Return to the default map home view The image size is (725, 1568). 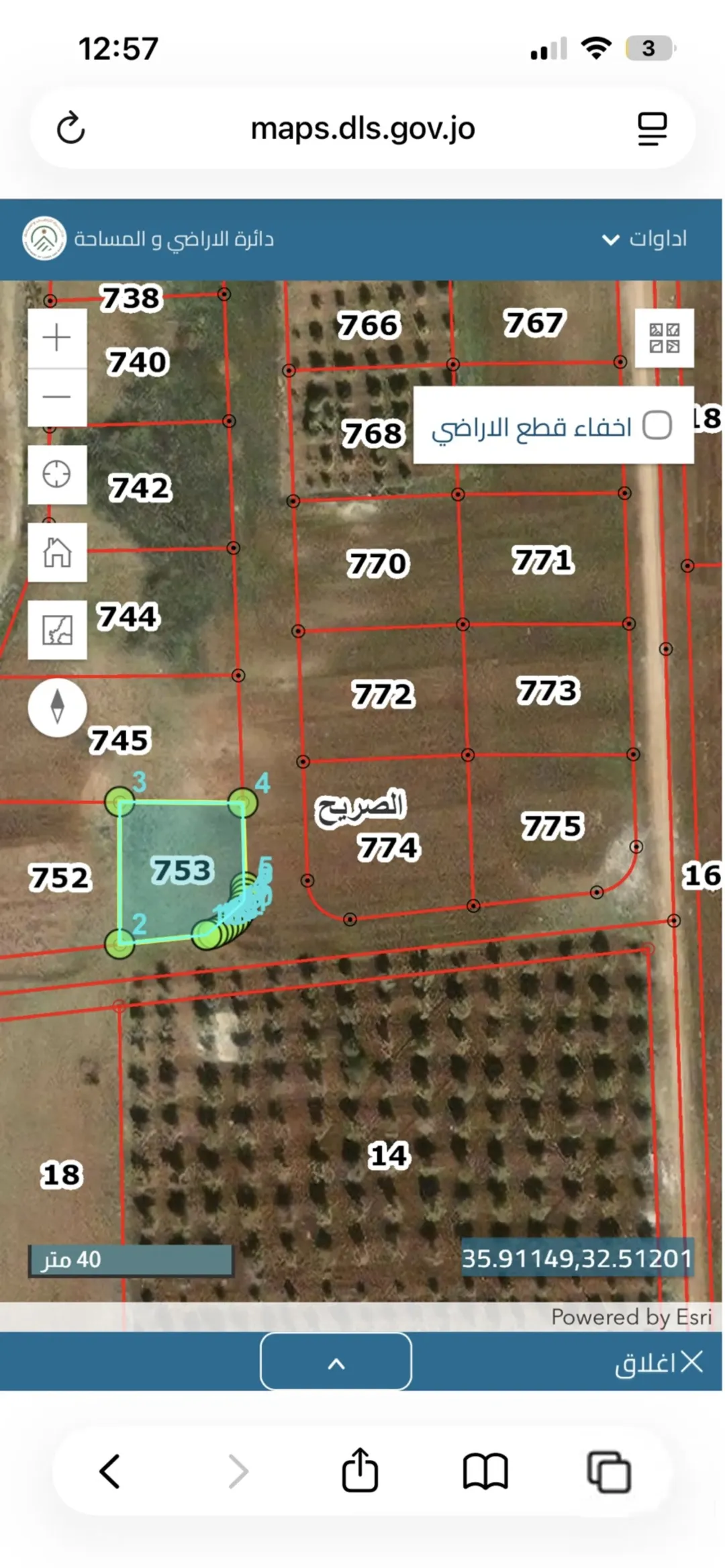(57, 552)
